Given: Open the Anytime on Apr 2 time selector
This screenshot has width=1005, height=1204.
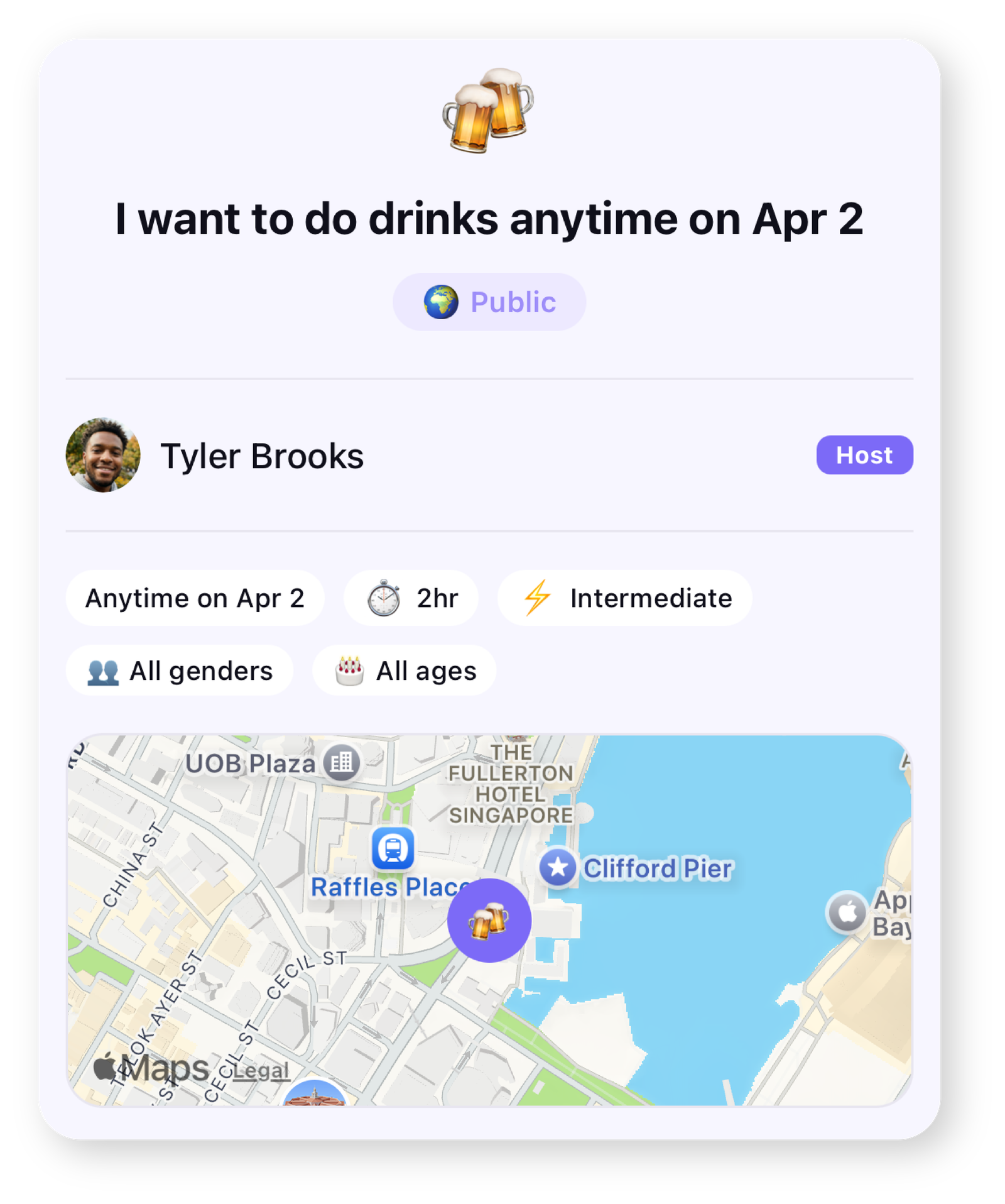Looking at the screenshot, I should coord(194,598).
